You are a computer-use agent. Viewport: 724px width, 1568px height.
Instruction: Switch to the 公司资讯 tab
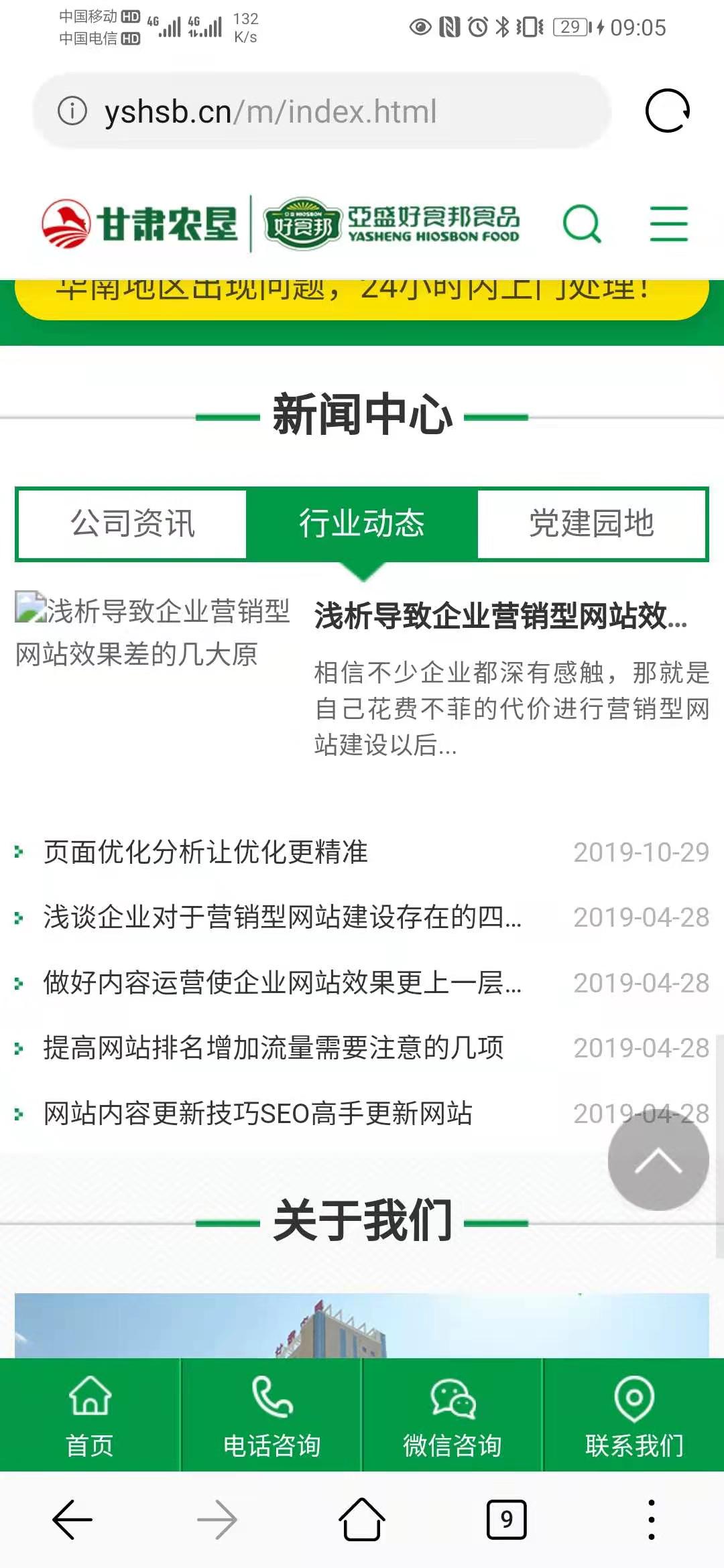point(133,523)
